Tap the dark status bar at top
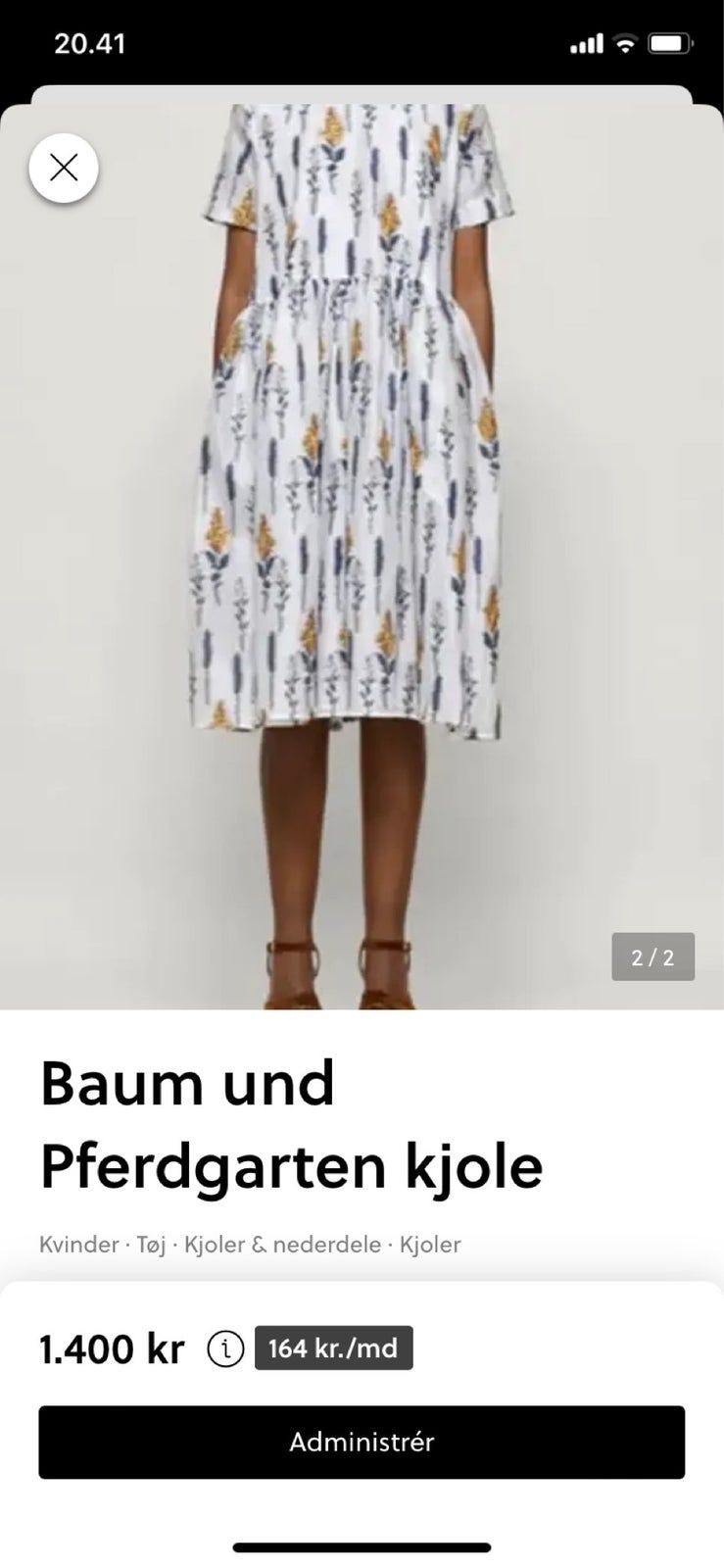This screenshot has height=1568, width=724. 362,43
